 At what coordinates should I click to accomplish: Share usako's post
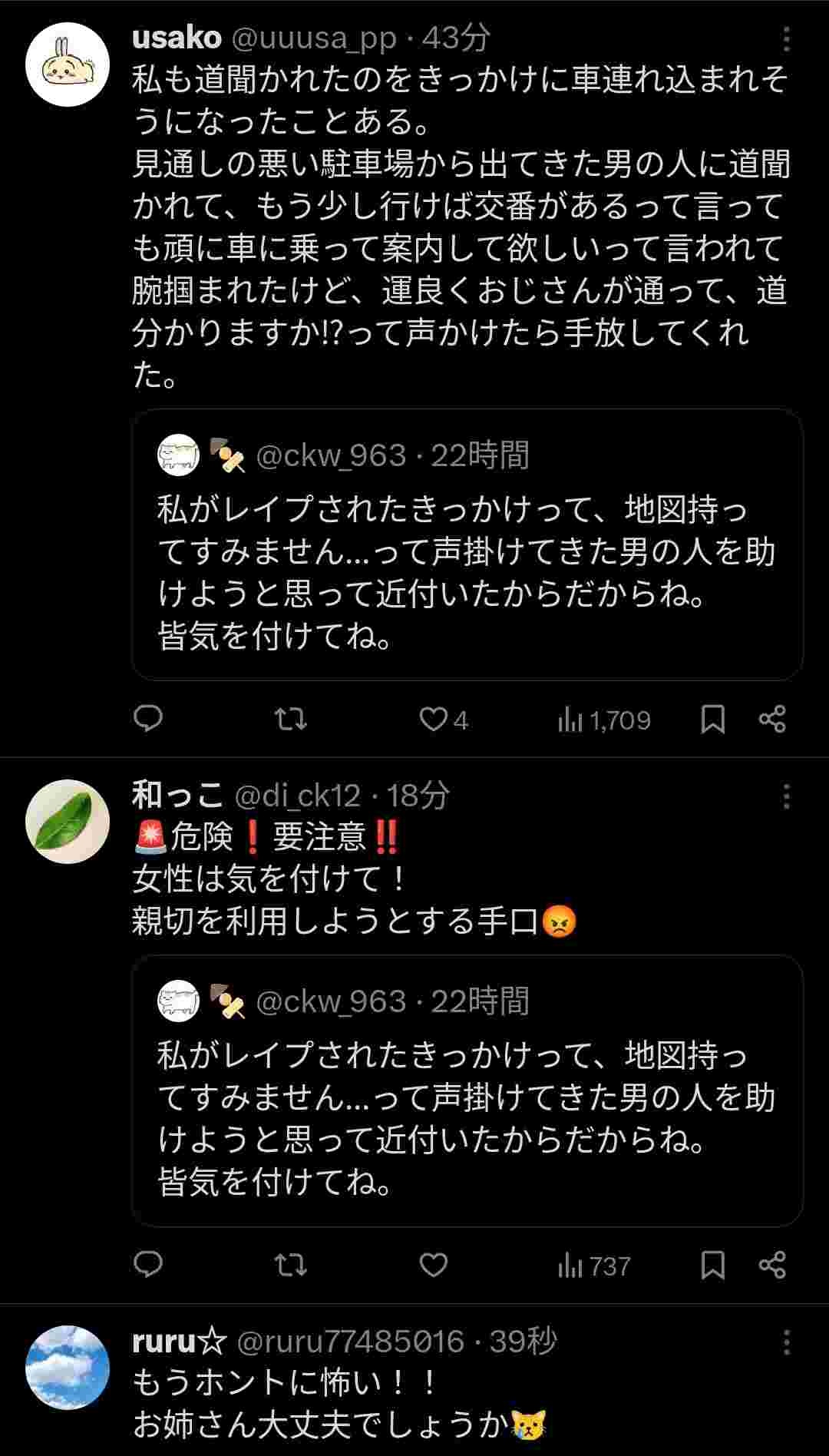coord(772,719)
